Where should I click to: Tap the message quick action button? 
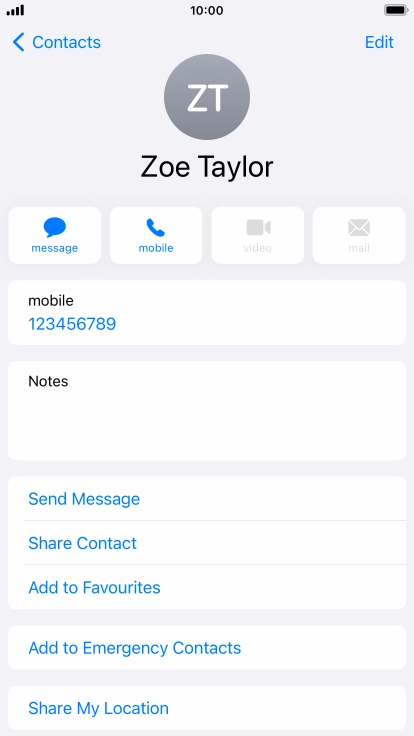[55, 235]
